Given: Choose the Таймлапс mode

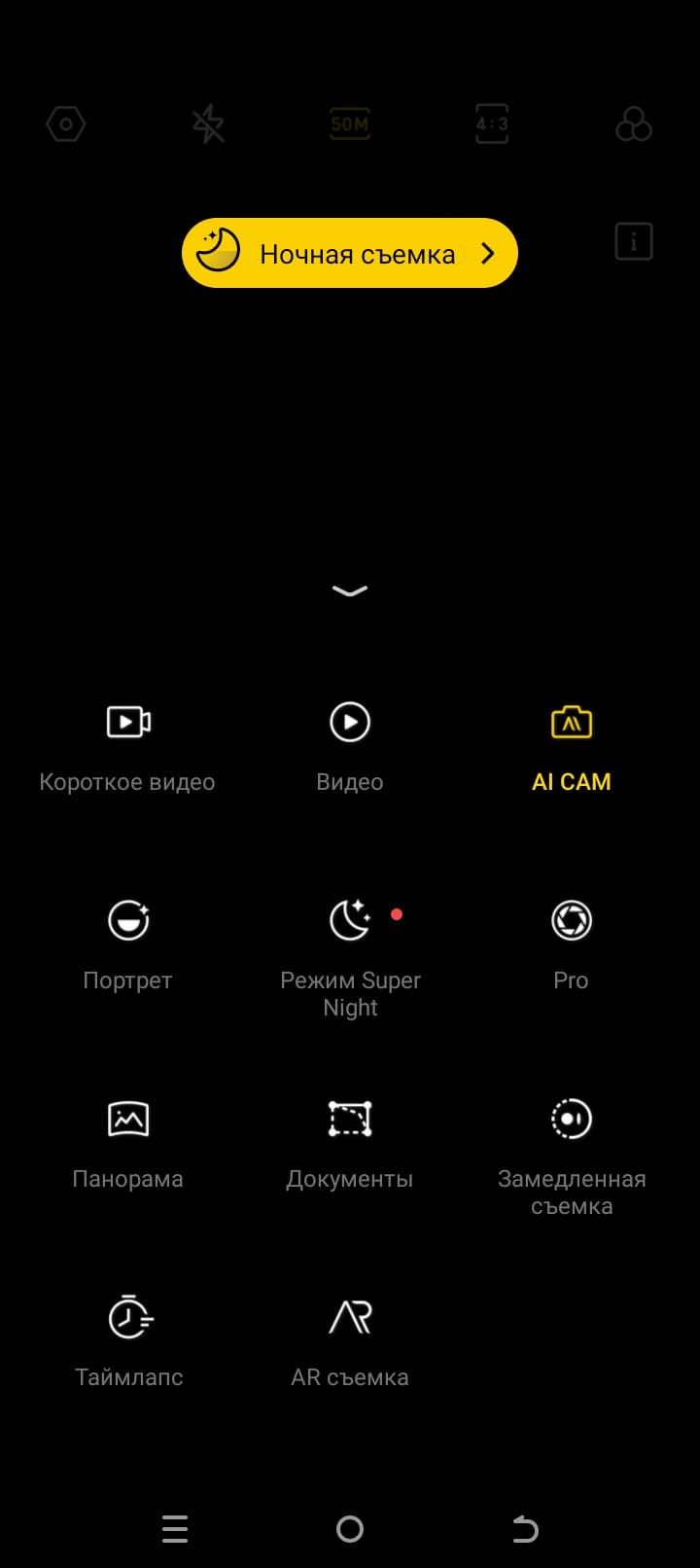Looking at the screenshot, I should (129, 1340).
